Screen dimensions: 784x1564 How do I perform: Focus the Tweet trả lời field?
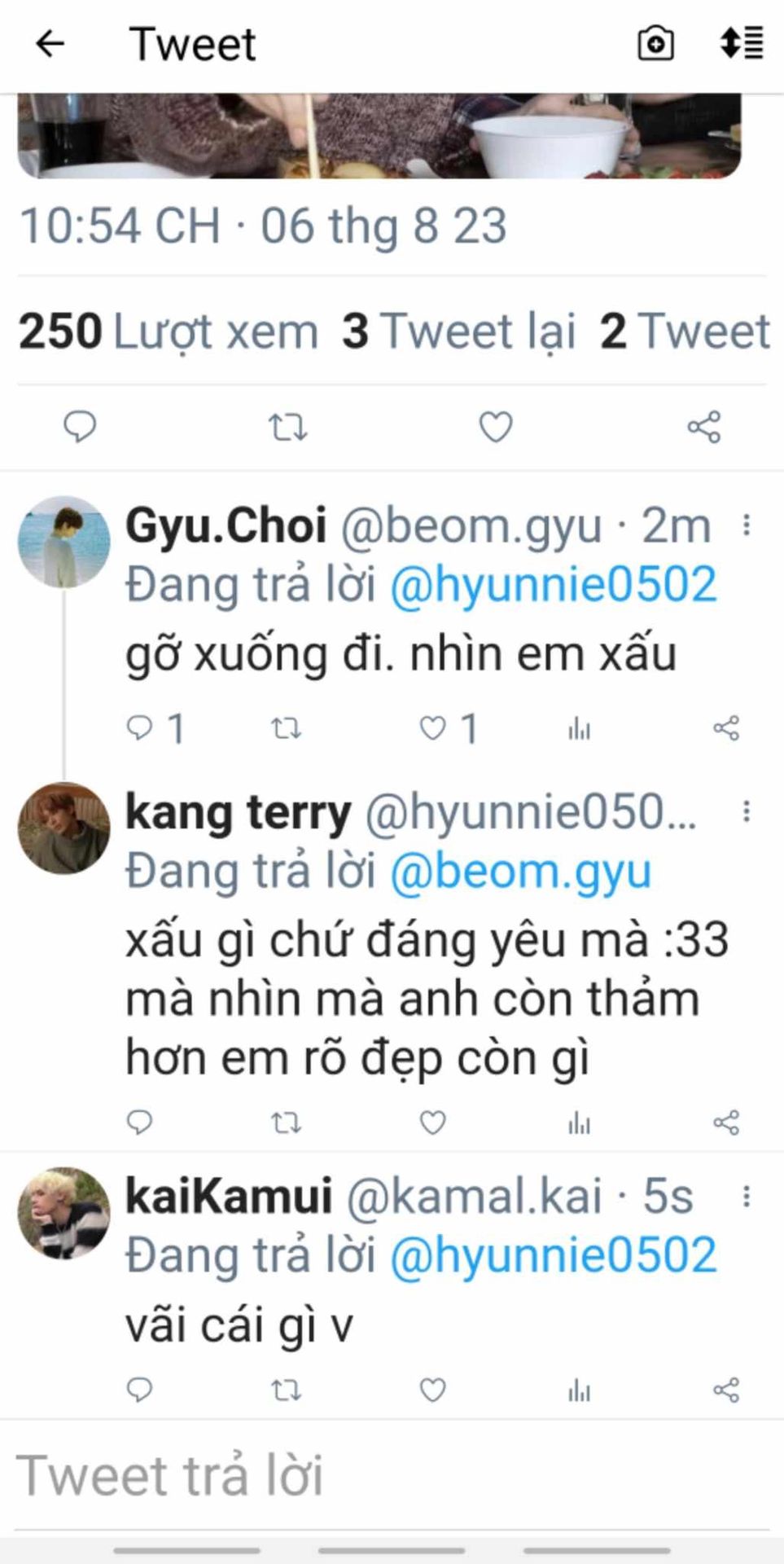tap(391, 1476)
